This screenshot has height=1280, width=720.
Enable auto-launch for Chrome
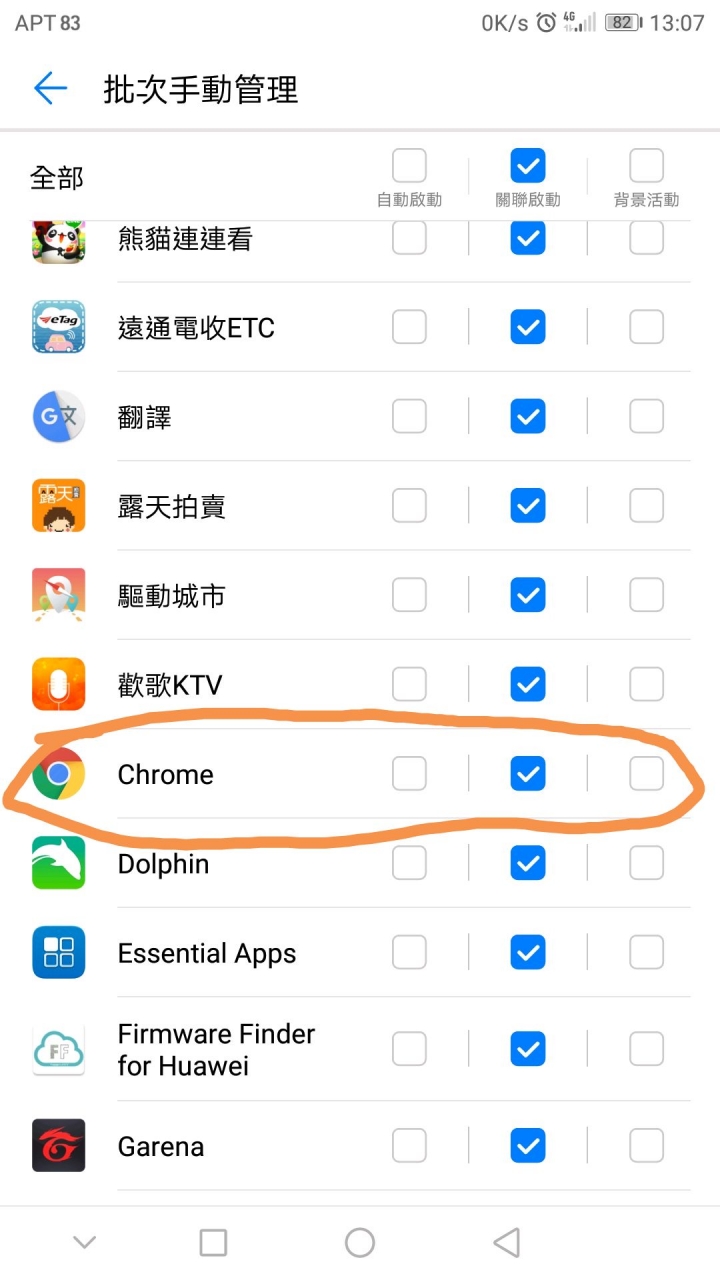coord(409,774)
